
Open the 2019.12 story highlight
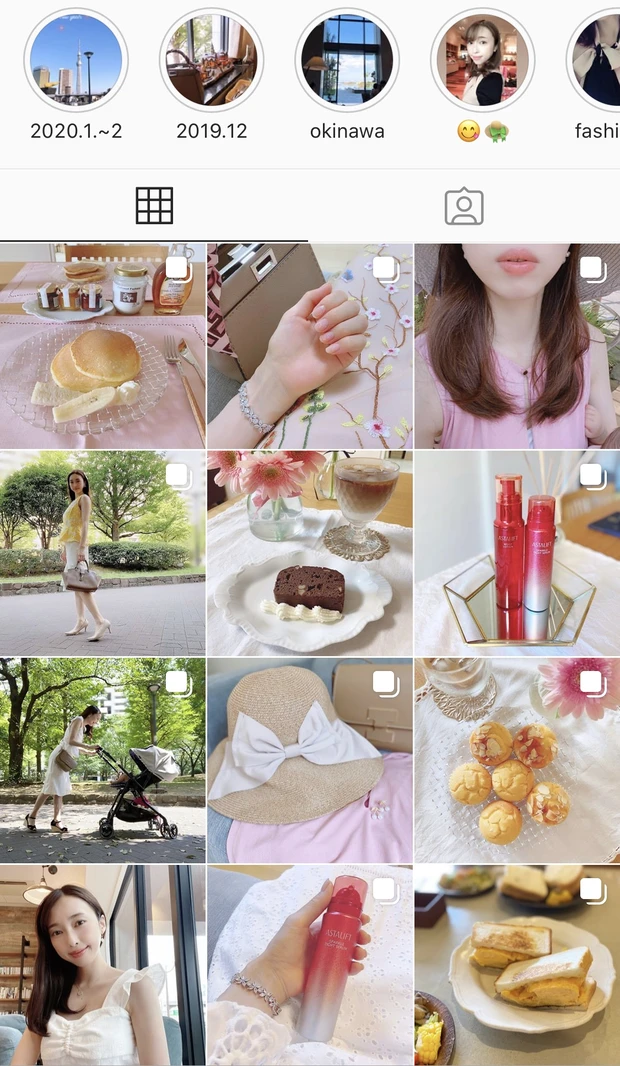(211, 60)
